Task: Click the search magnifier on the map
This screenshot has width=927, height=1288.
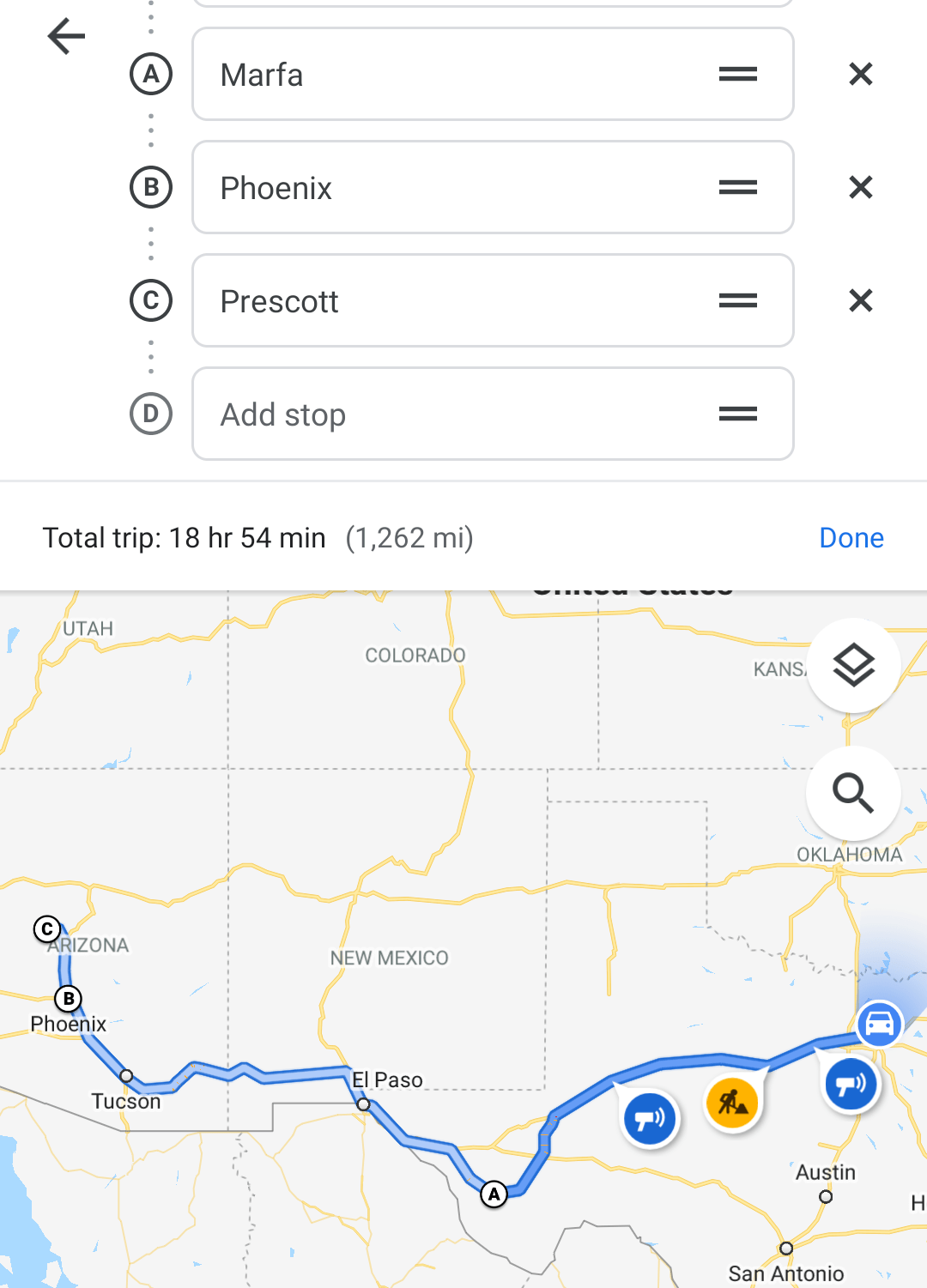Action: tap(853, 794)
